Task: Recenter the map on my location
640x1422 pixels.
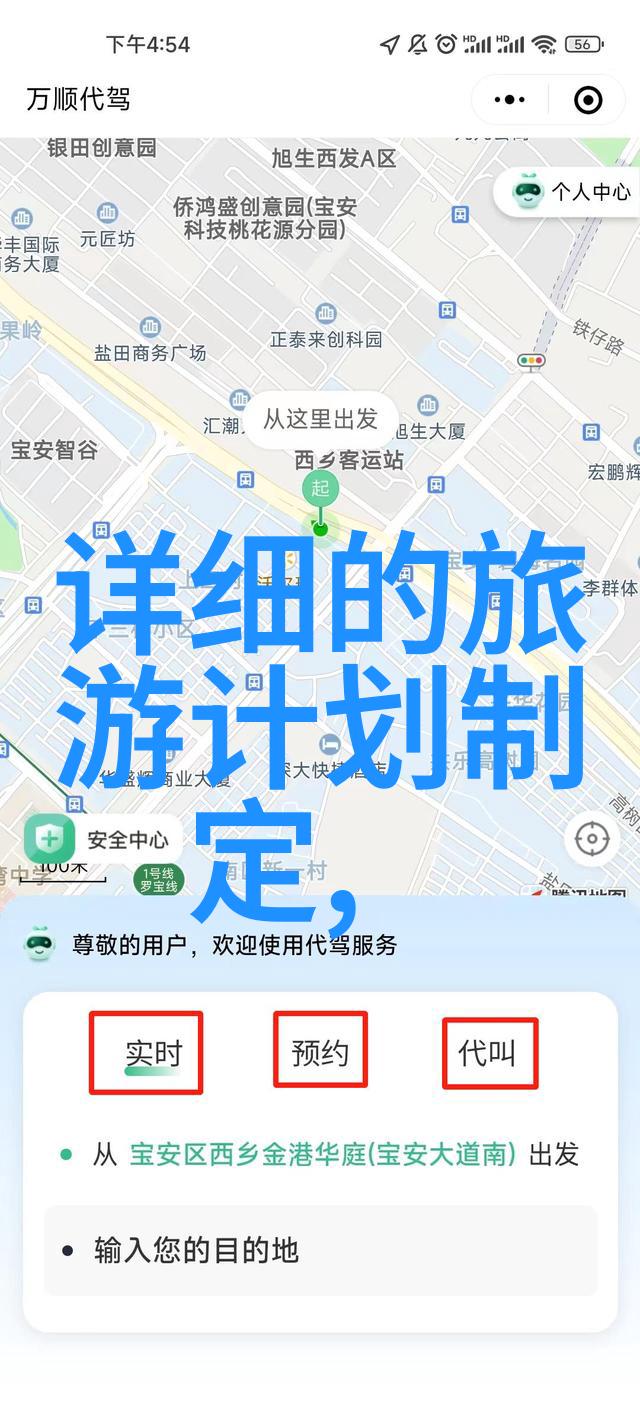Action: (x=592, y=838)
